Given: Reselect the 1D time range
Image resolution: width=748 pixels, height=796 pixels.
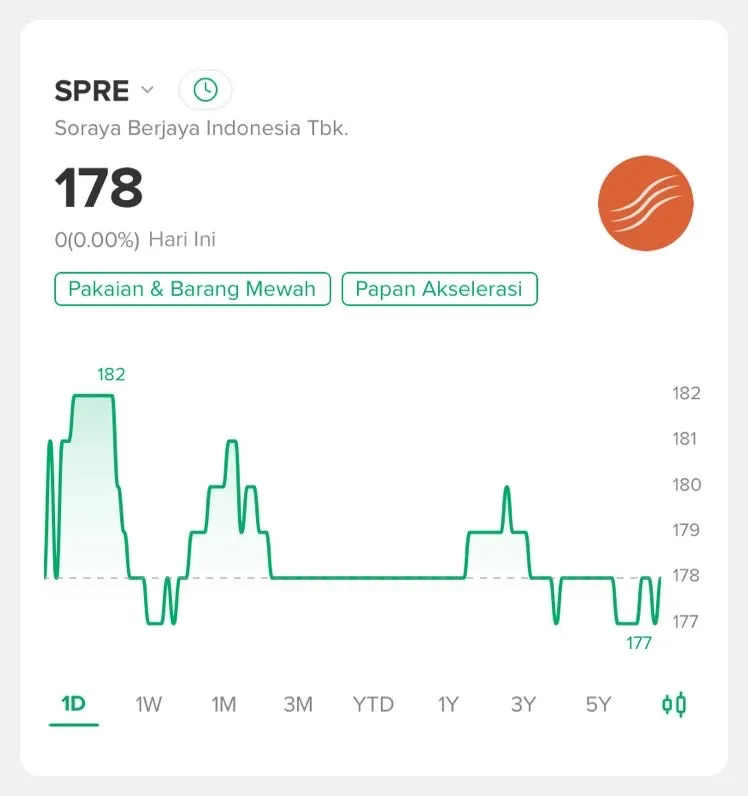Looking at the screenshot, I should pyautogui.click(x=74, y=704).
